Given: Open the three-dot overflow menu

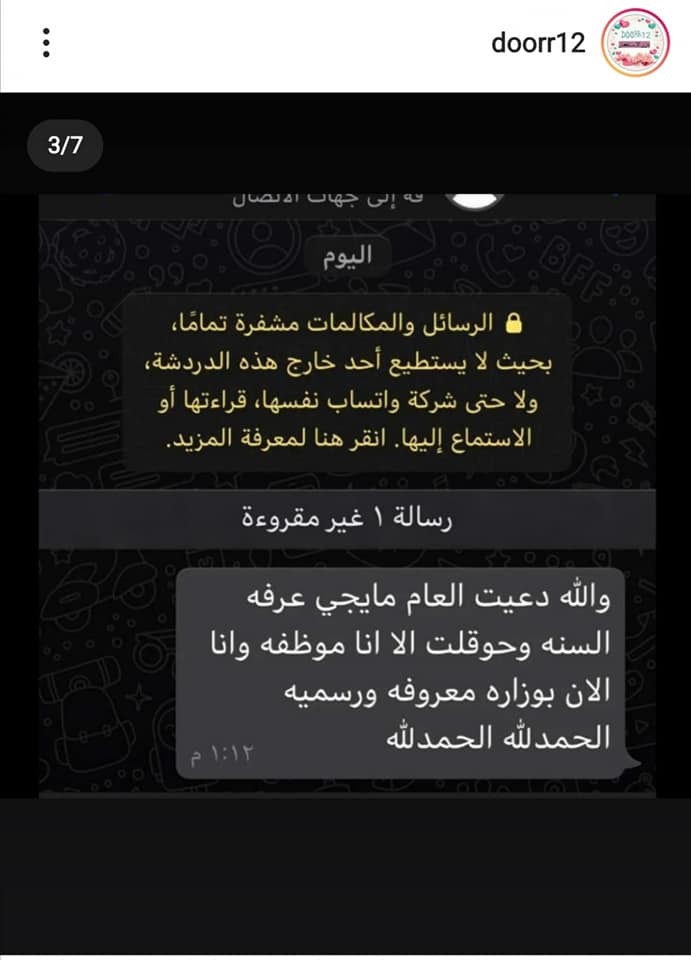Looking at the screenshot, I should 45,44.
